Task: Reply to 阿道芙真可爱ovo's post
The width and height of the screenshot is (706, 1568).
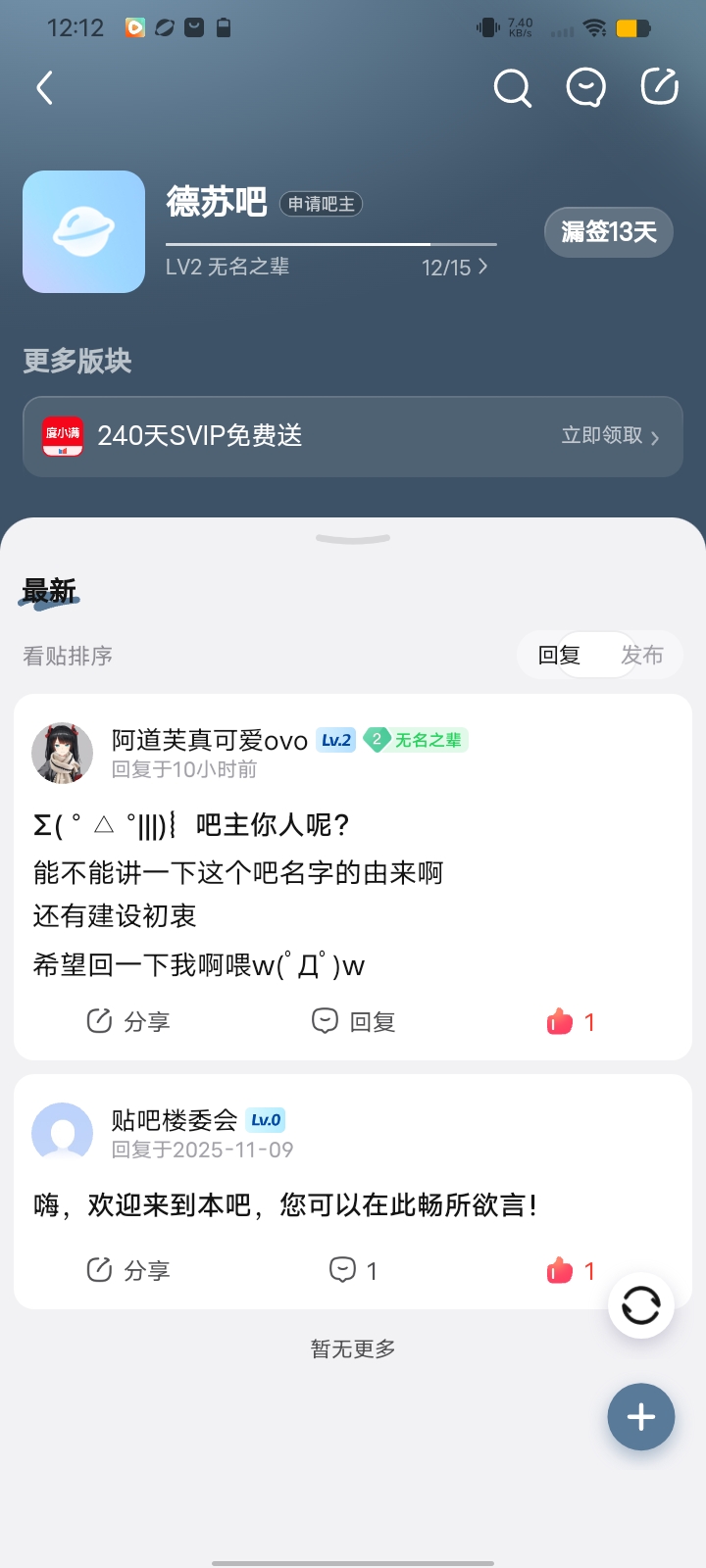Action: [x=353, y=1022]
